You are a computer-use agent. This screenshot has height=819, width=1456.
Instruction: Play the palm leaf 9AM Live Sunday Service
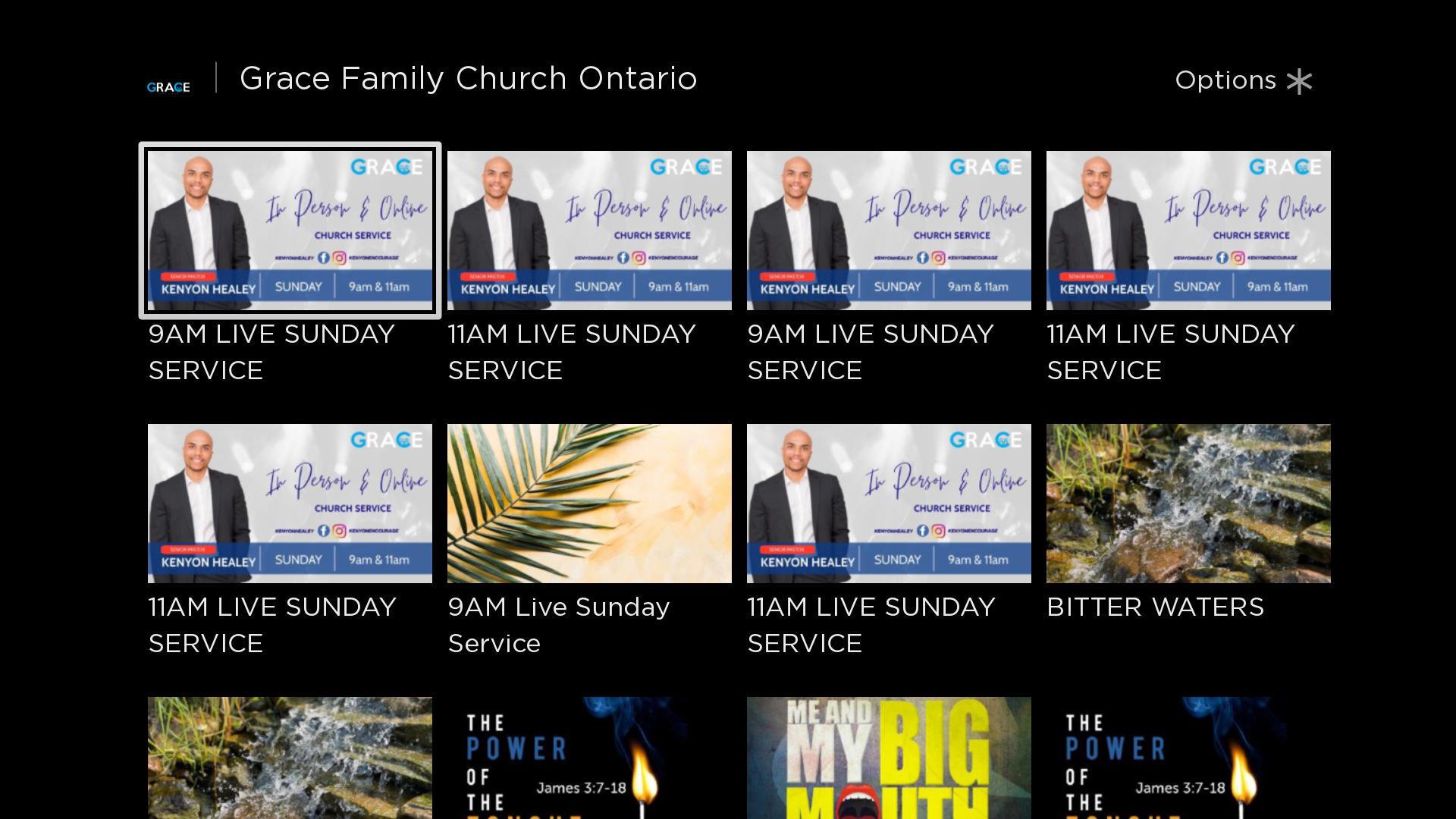(589, 504)
